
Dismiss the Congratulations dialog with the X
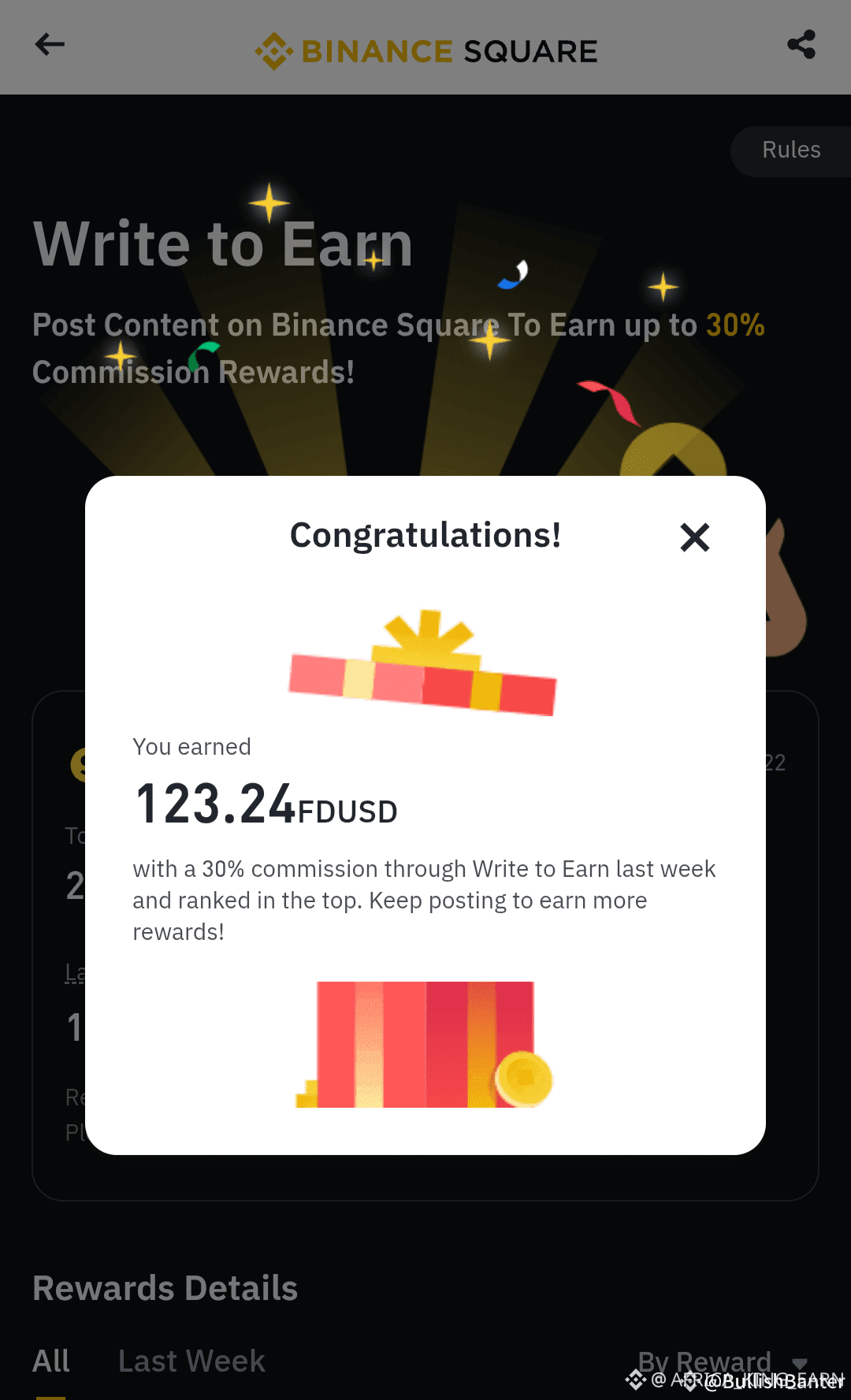click(694, 537)
